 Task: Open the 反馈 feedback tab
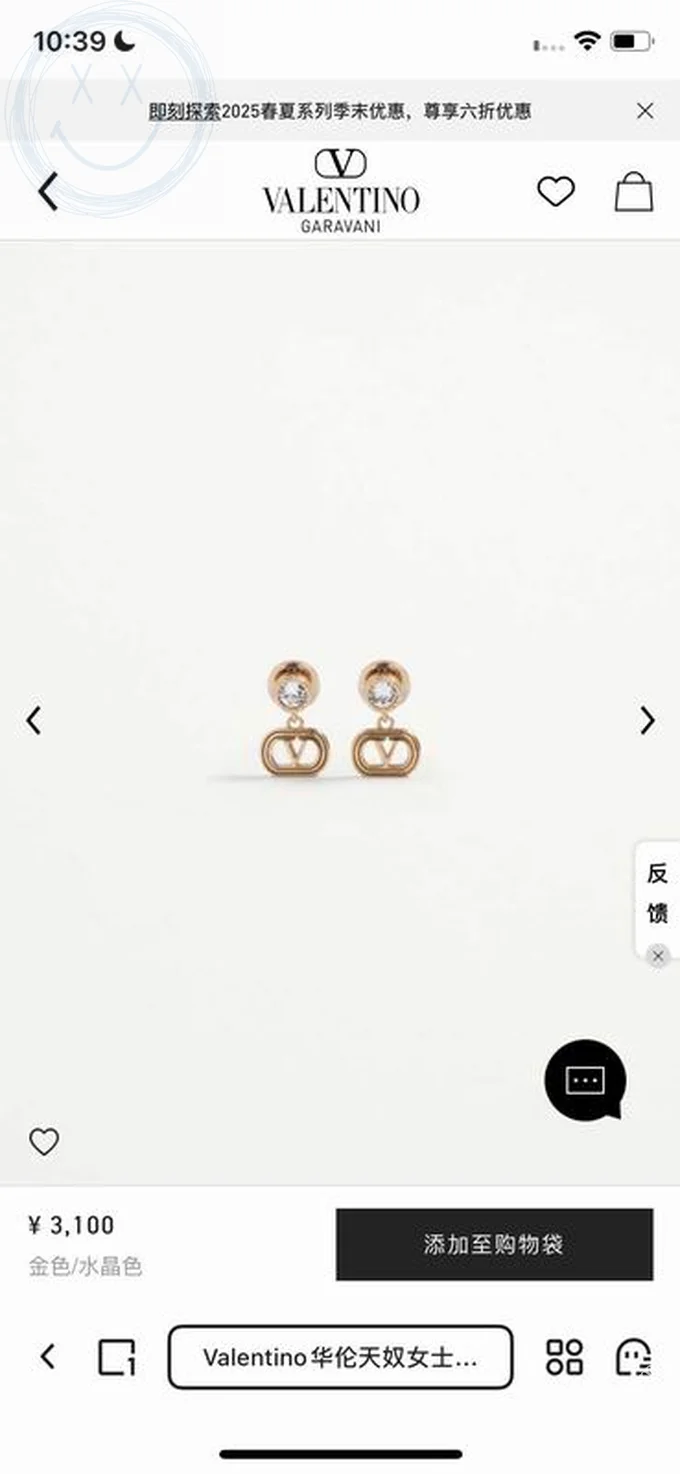pos(657,892)
